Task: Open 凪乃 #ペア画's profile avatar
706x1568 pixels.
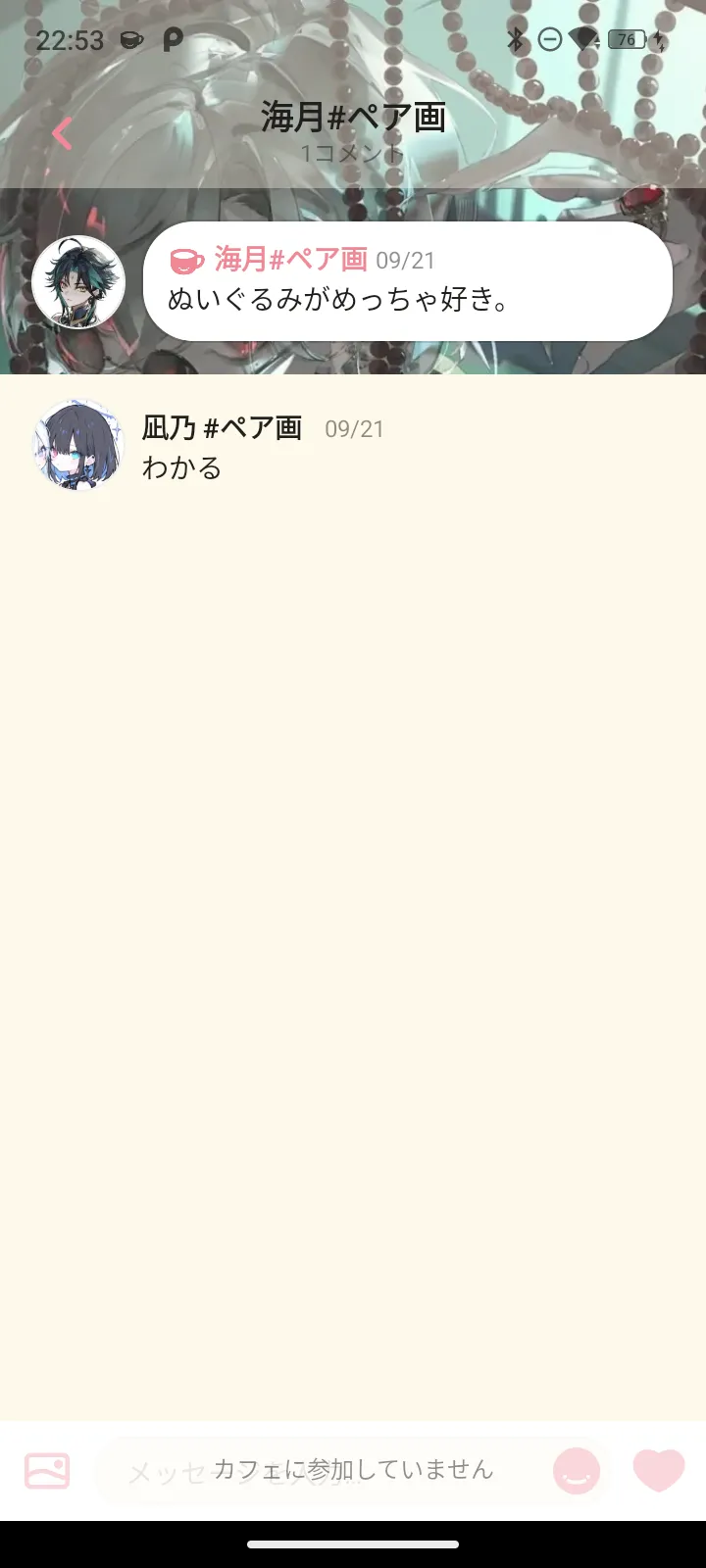Action: 78,445
